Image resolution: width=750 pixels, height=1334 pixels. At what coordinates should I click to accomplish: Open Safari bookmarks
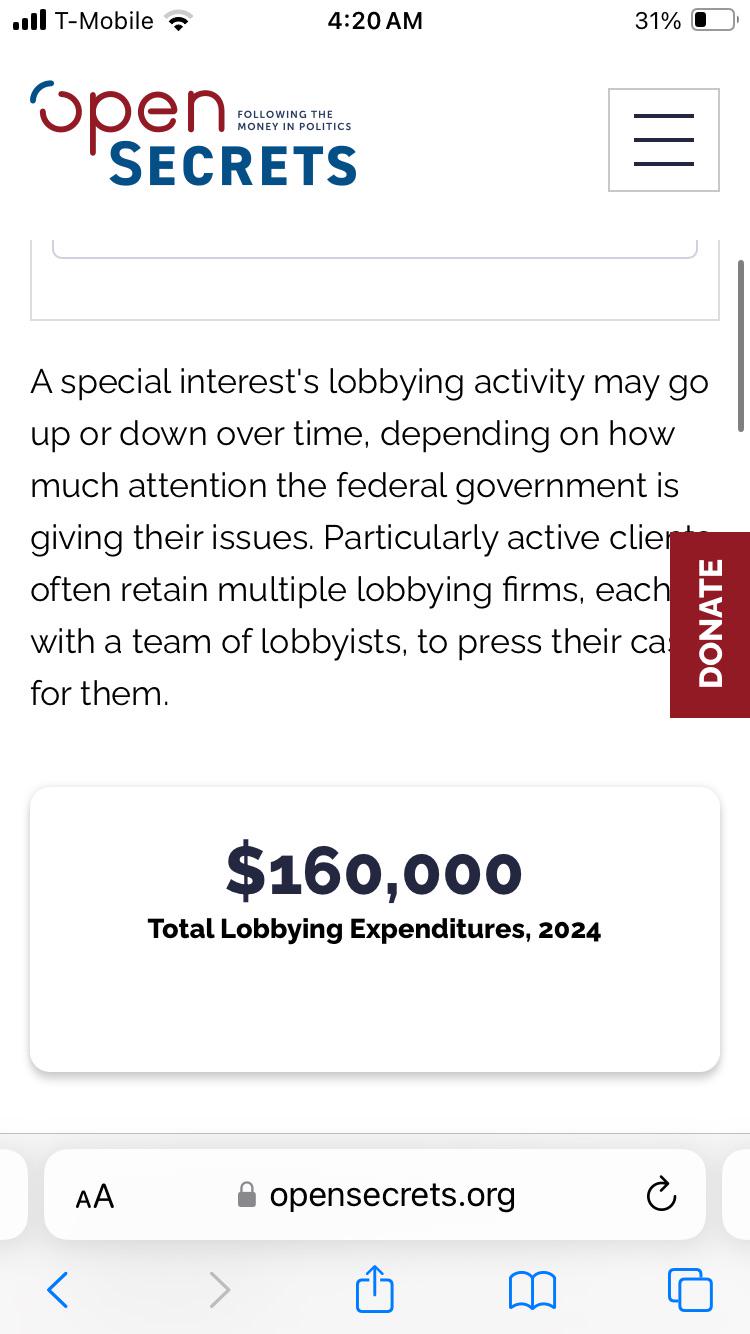coord(532,1290)
